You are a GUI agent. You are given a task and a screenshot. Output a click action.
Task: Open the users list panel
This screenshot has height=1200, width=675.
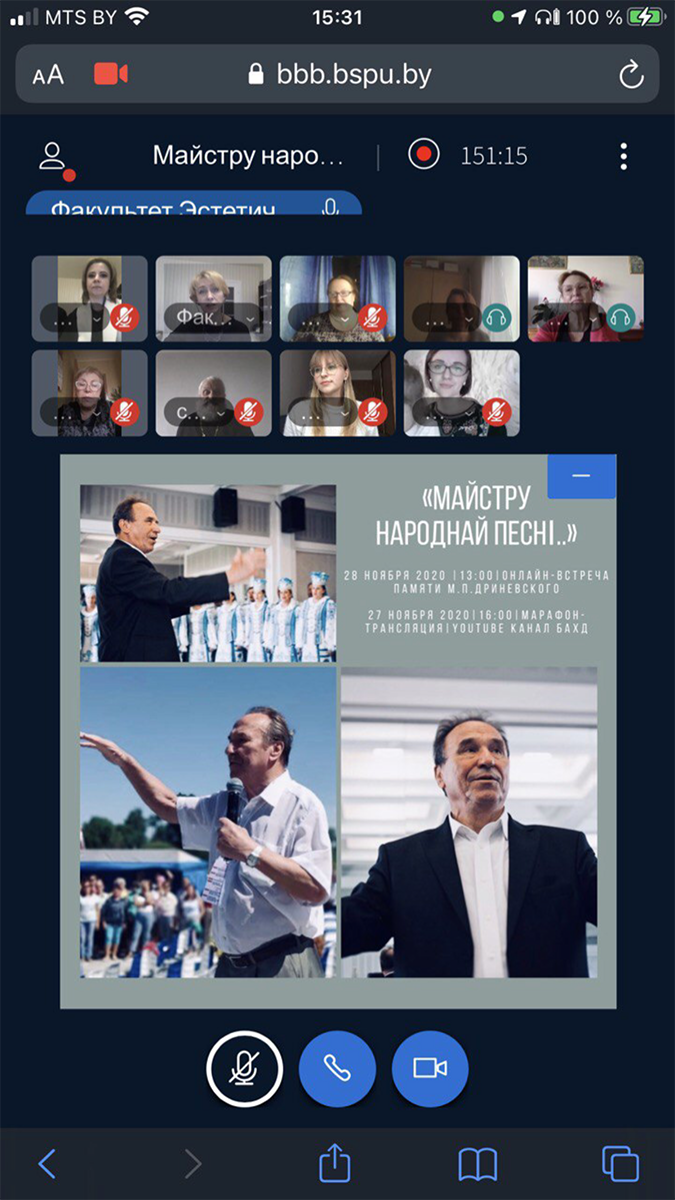pyautogui.click(x=54, y=158)
